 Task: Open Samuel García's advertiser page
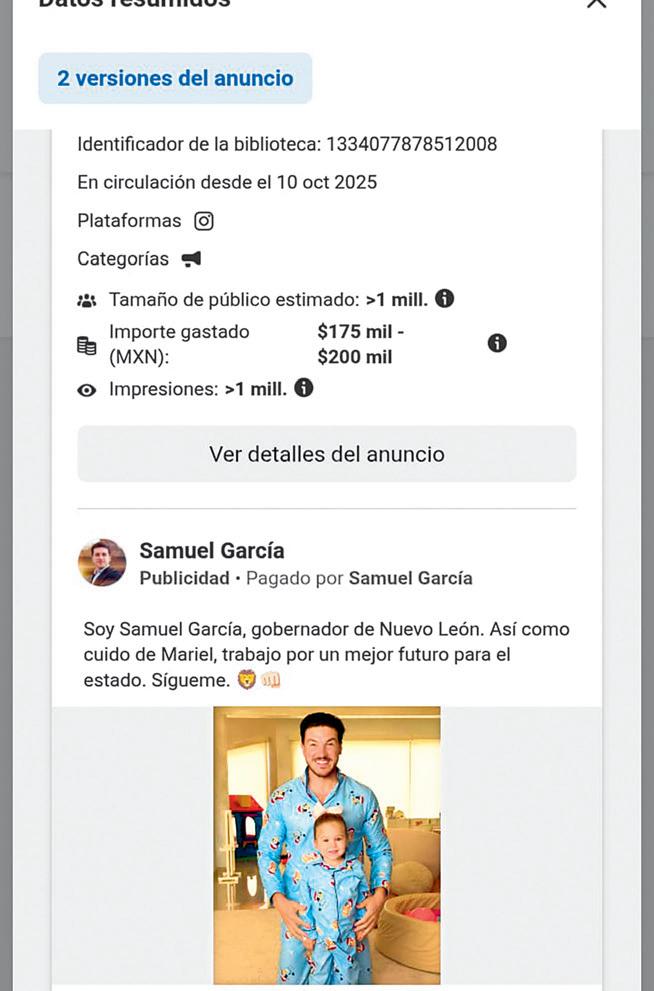[x=211, y=551]
